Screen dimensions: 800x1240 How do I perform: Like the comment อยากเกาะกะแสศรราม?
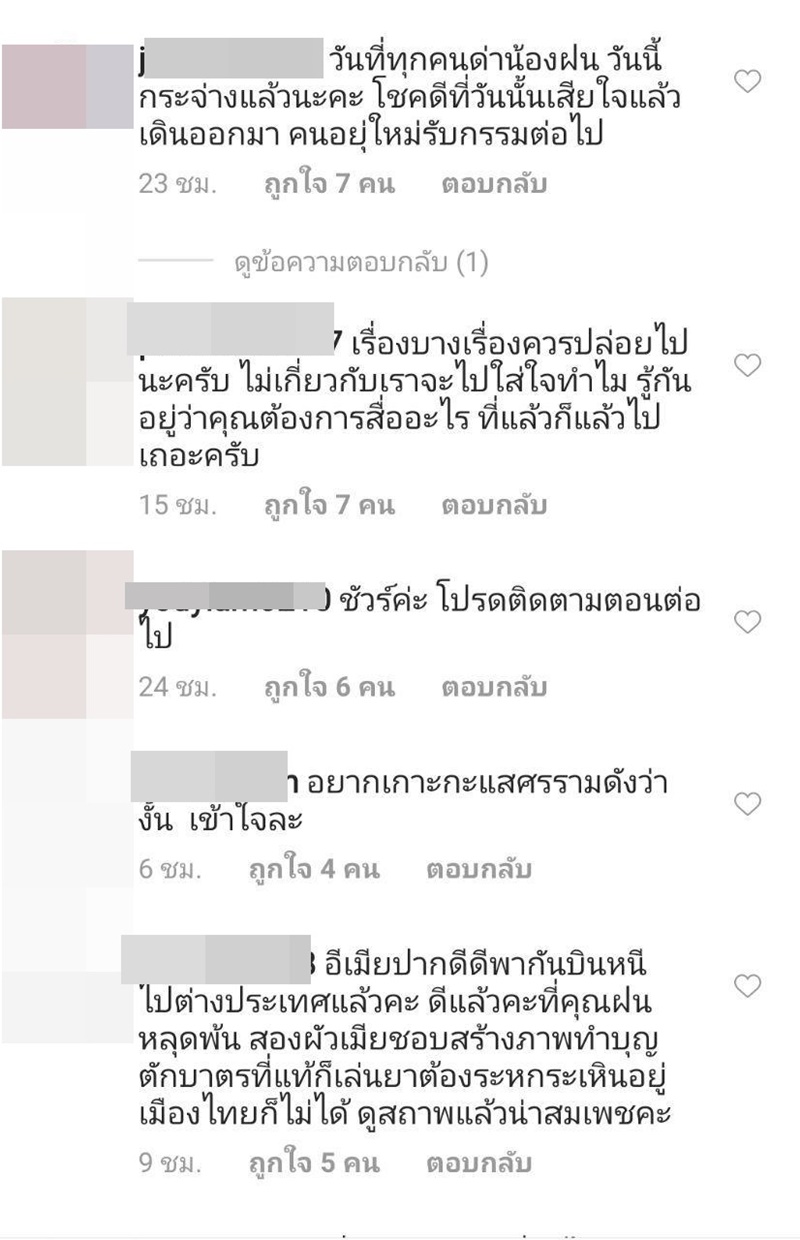[x=748, y=803]
